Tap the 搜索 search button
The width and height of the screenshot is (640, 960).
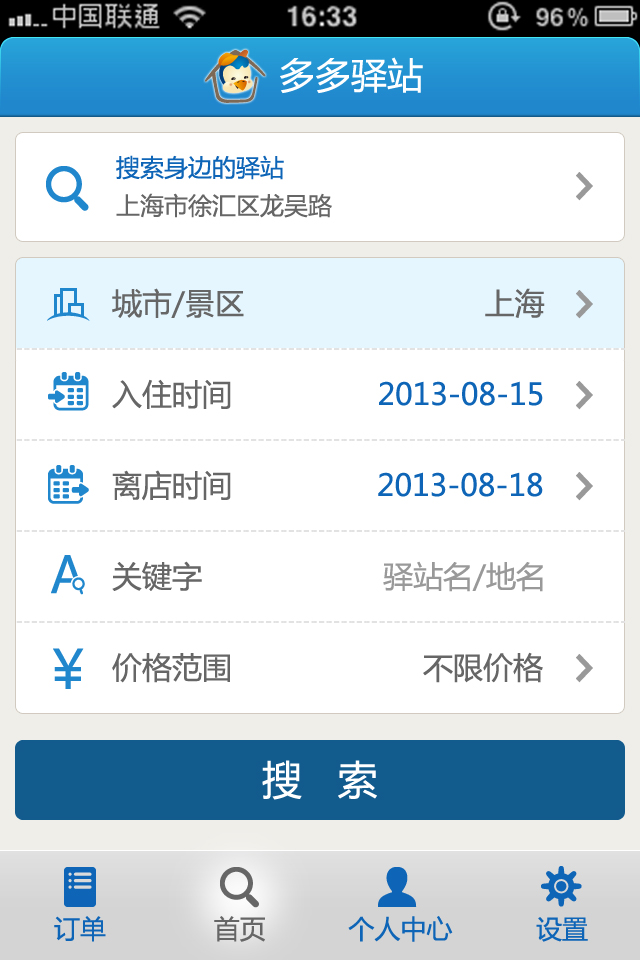pyautogui.click(x=320, y=780)
